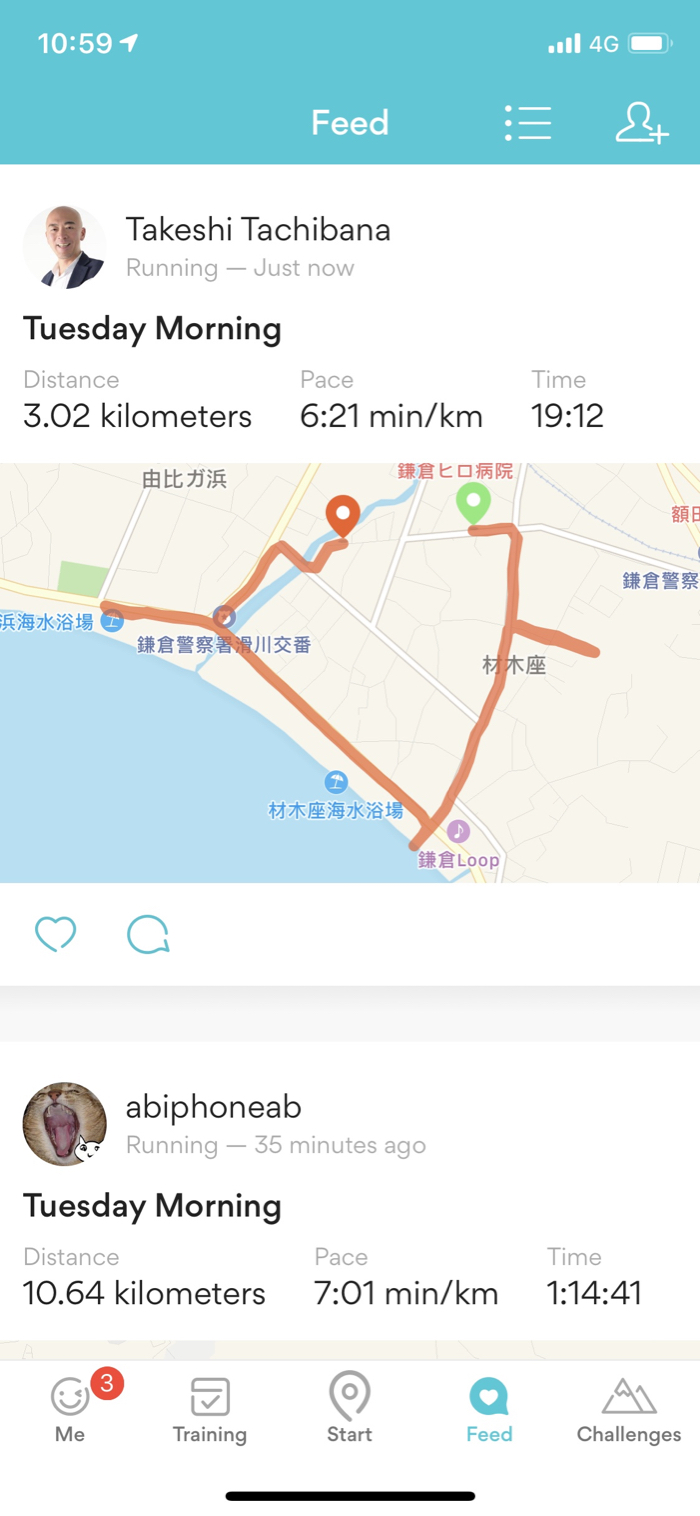This screenshot has width=700, height=1516.
Task: Add a friend via the person-plus icon
Action: point(641,123)
